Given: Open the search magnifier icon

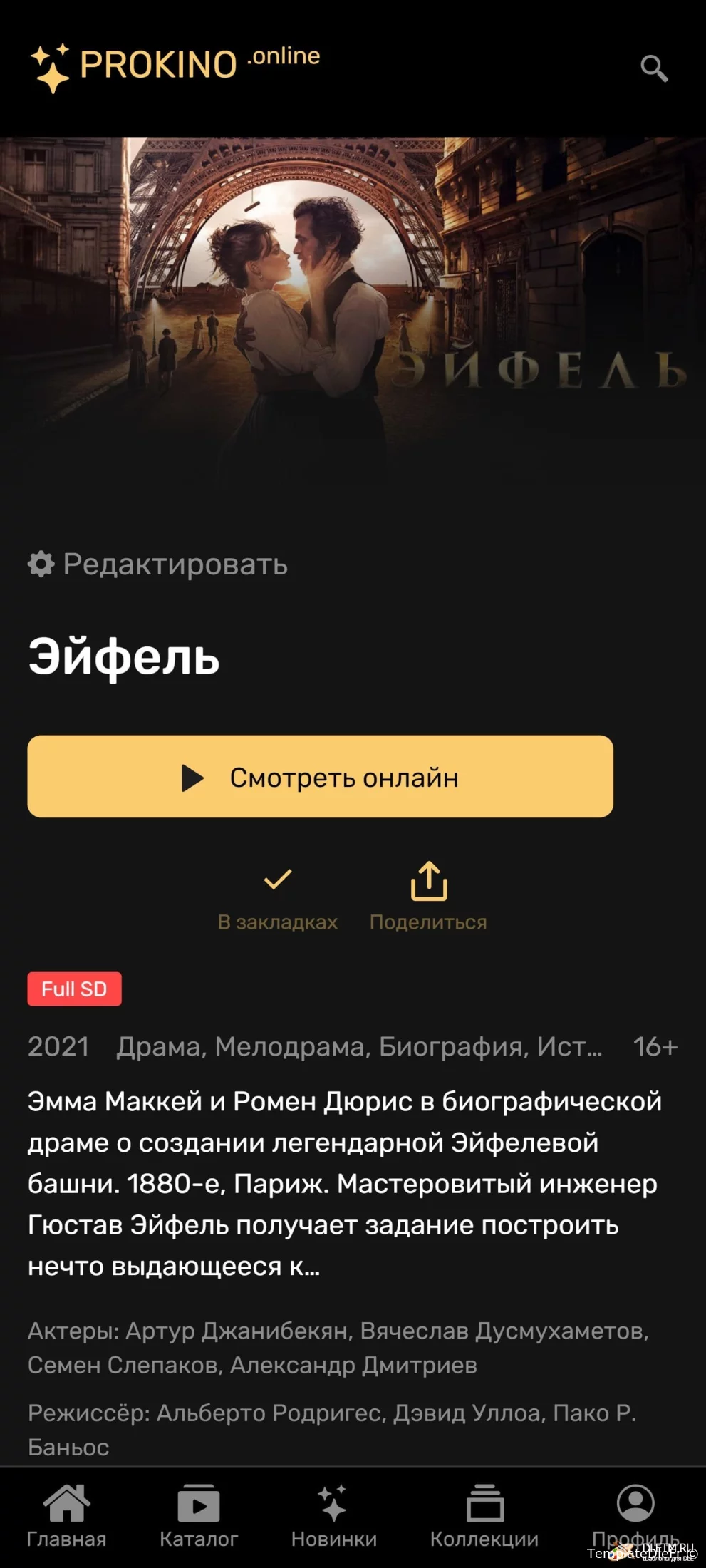Looking at the screenshot, I should (x=654, y=68).
